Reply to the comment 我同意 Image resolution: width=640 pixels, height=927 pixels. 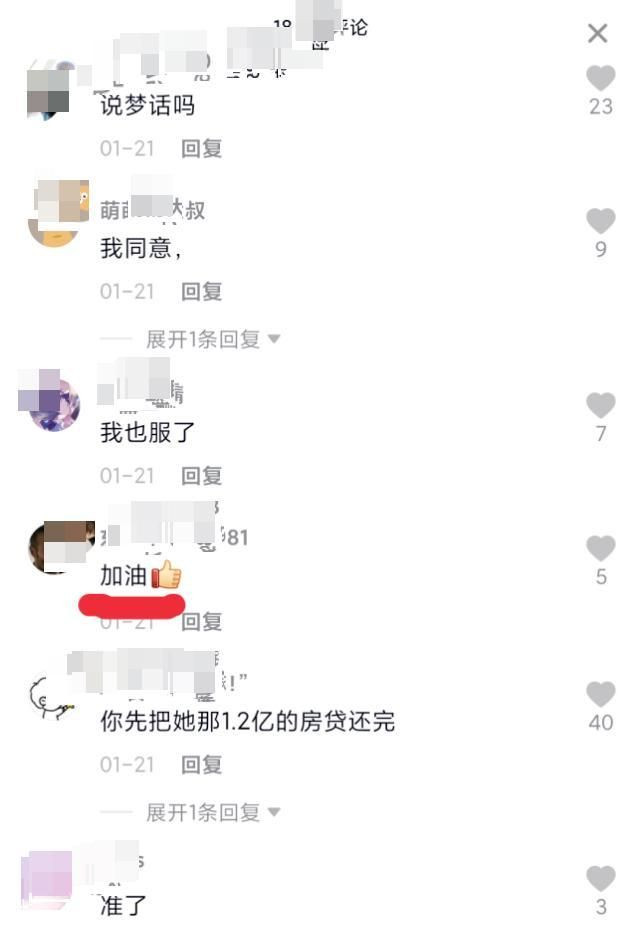click(201, 291)
